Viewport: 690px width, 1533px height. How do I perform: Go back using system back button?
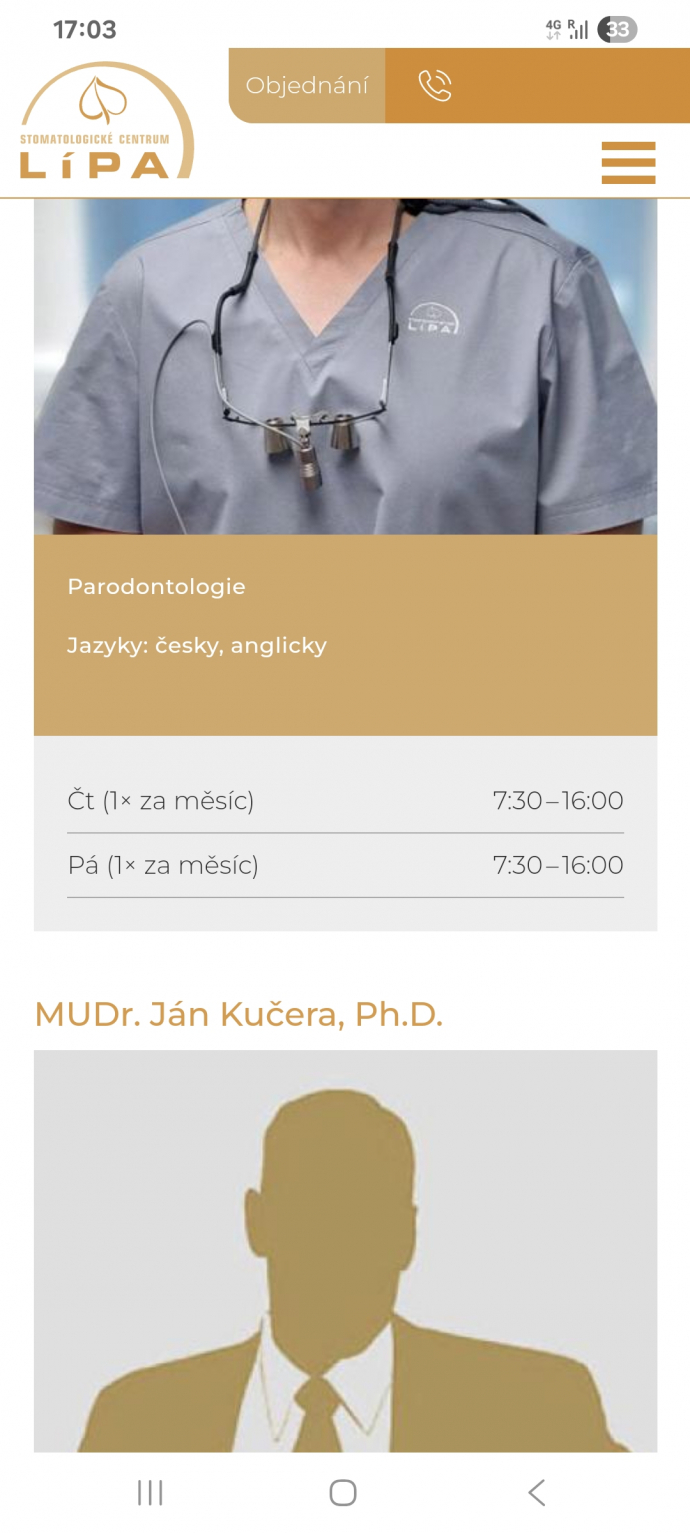537,1493
